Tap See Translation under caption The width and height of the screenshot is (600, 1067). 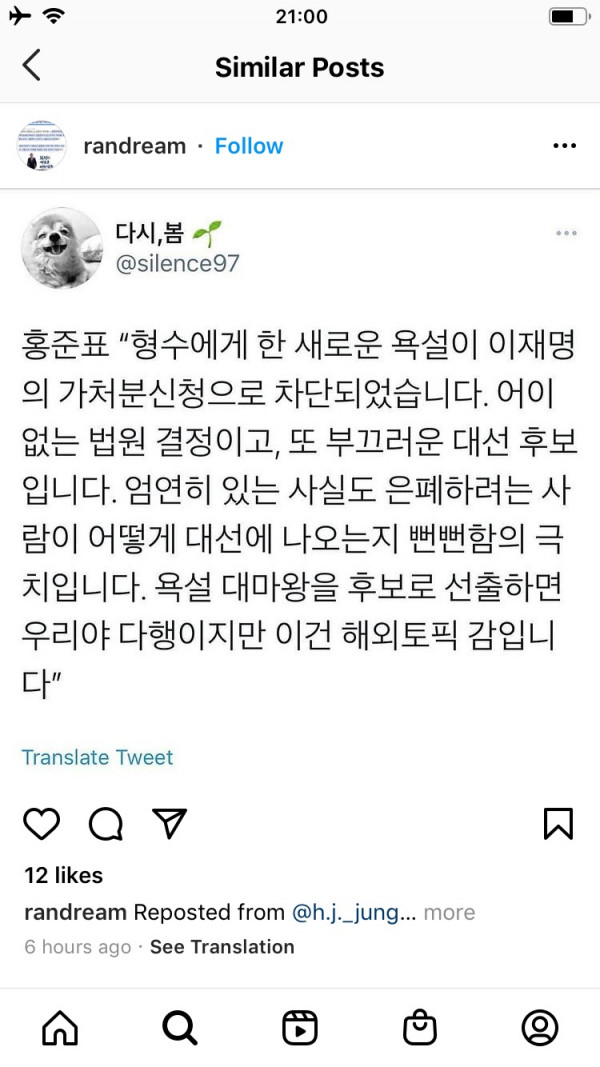point(222,946)
